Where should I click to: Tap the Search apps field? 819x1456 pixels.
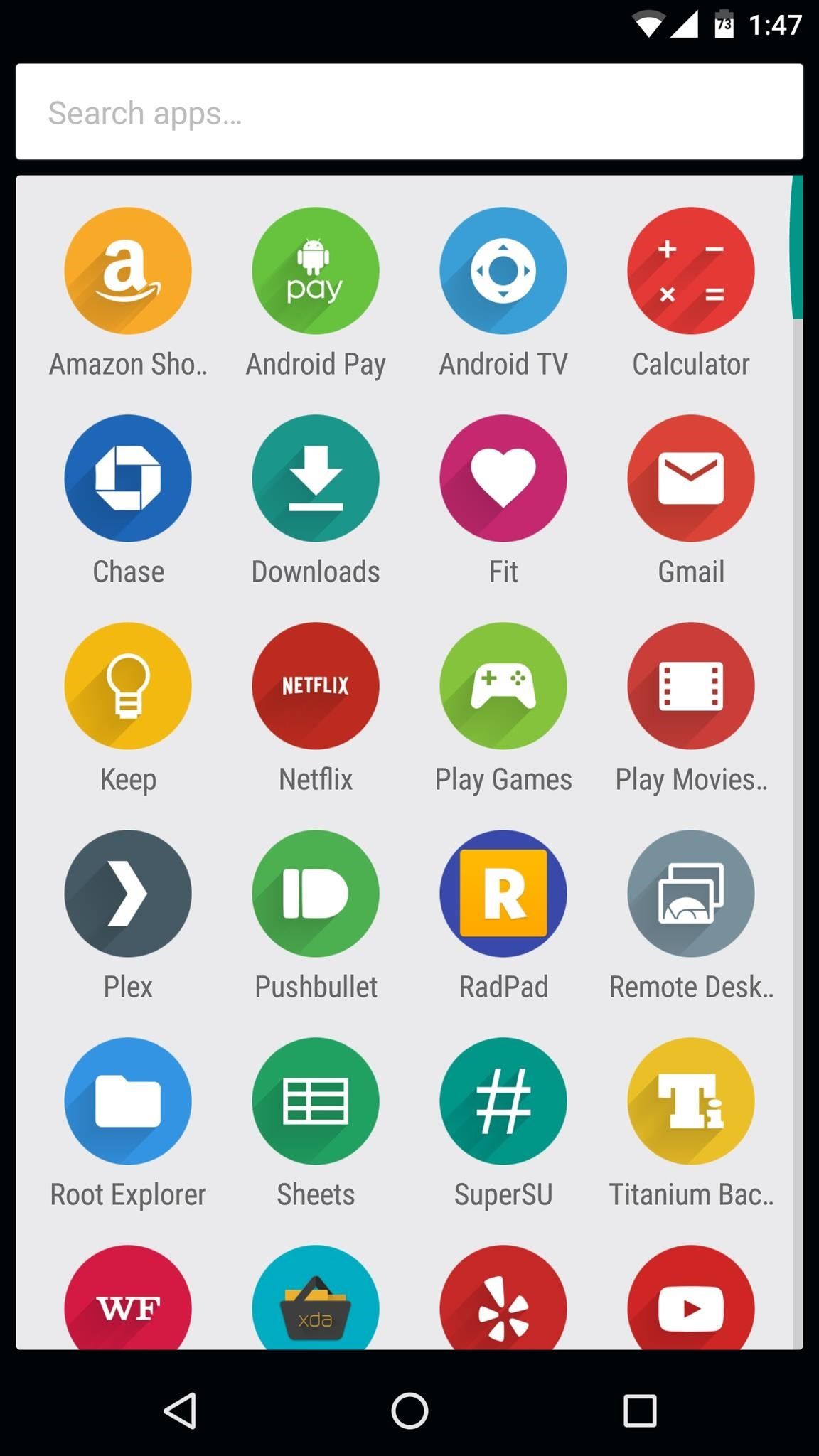pyautogui.click(x=409, y=112)
